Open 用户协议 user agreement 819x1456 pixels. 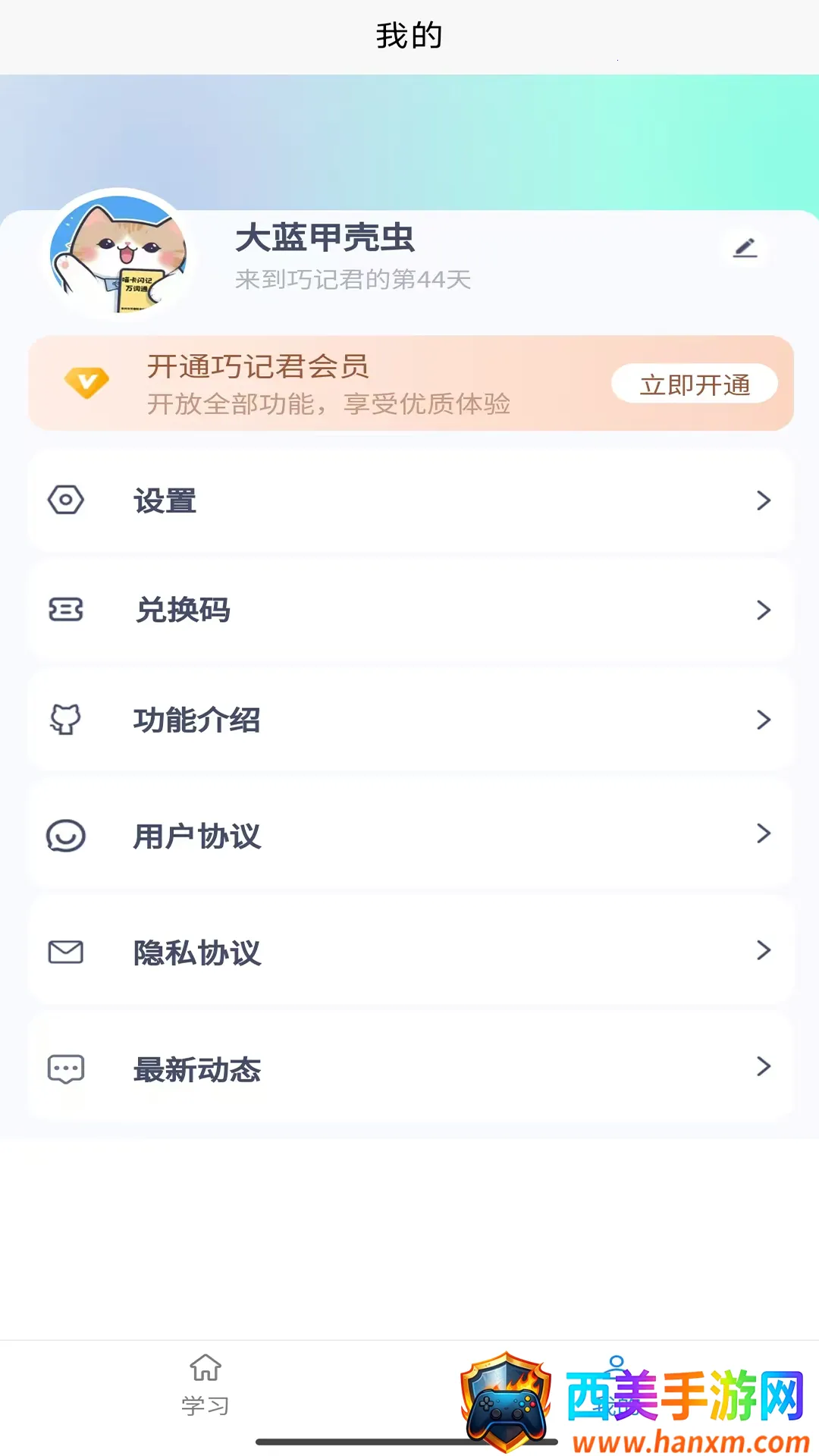click(x=409, y=836)
